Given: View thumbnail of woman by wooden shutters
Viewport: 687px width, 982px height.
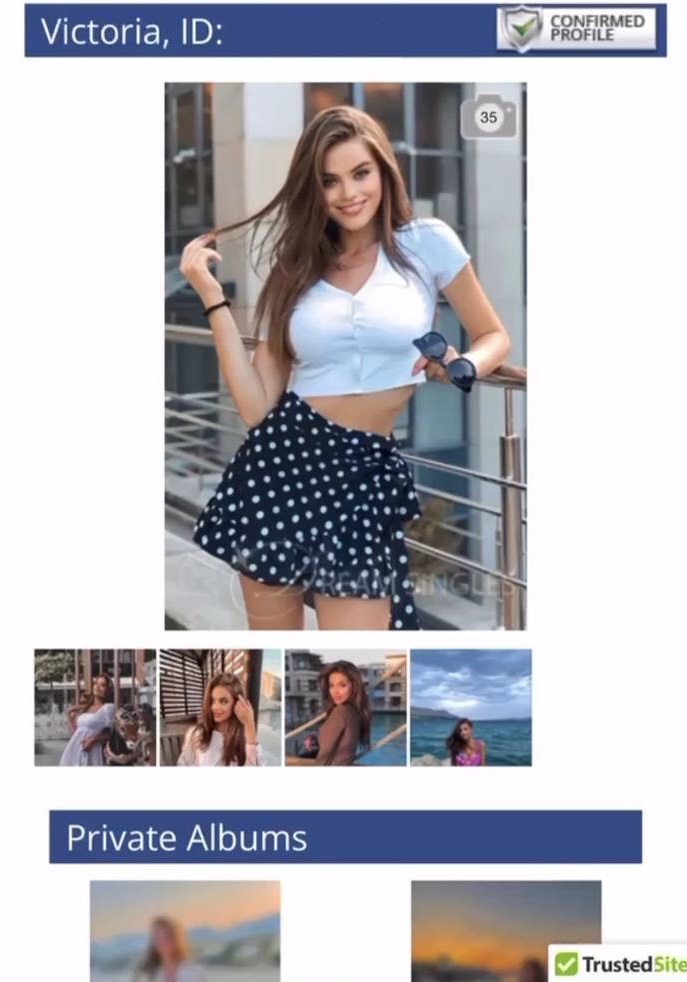Looking at the screenshot, I should click(220, 707).
